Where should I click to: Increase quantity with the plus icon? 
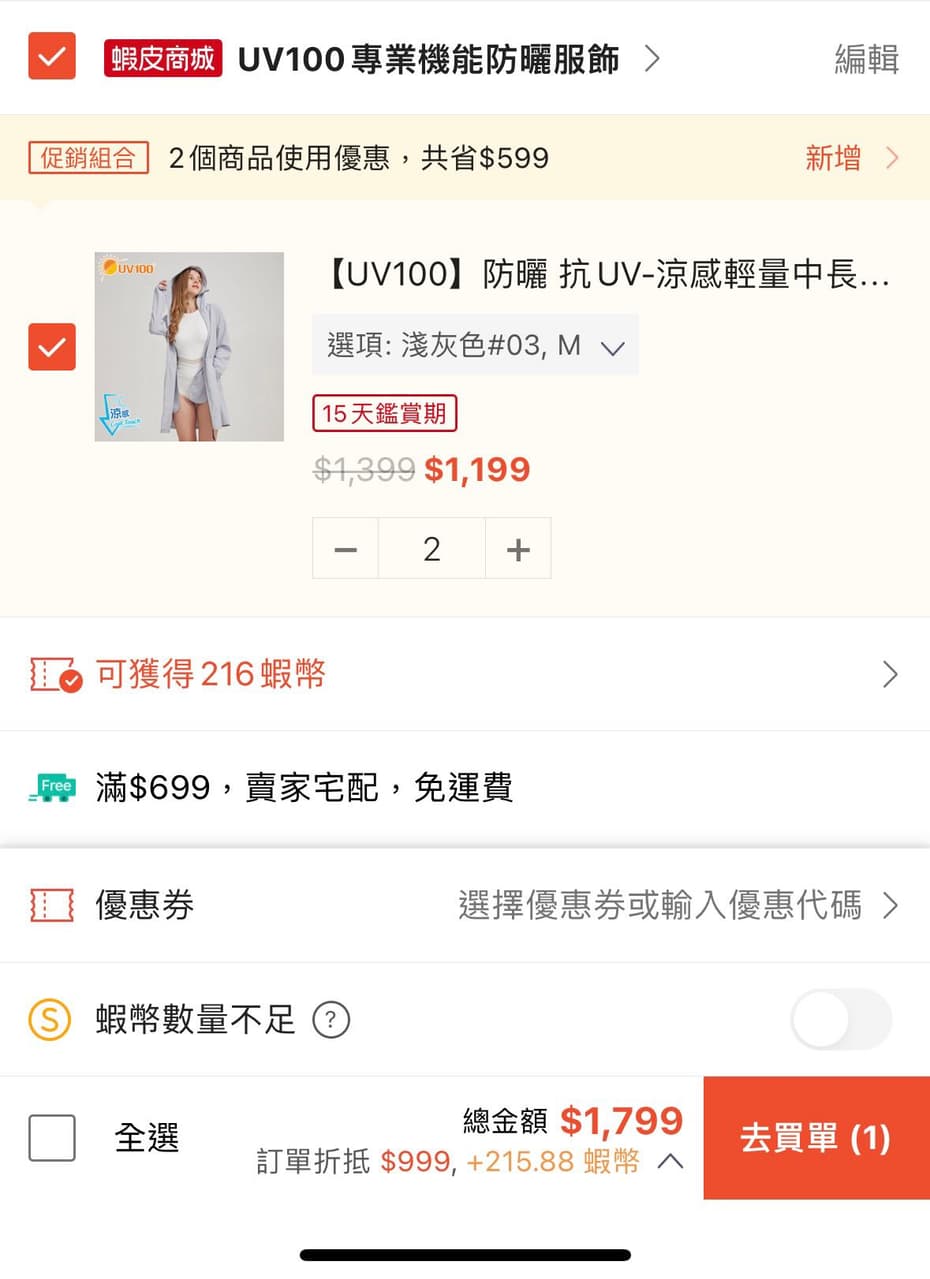point(518,548)
